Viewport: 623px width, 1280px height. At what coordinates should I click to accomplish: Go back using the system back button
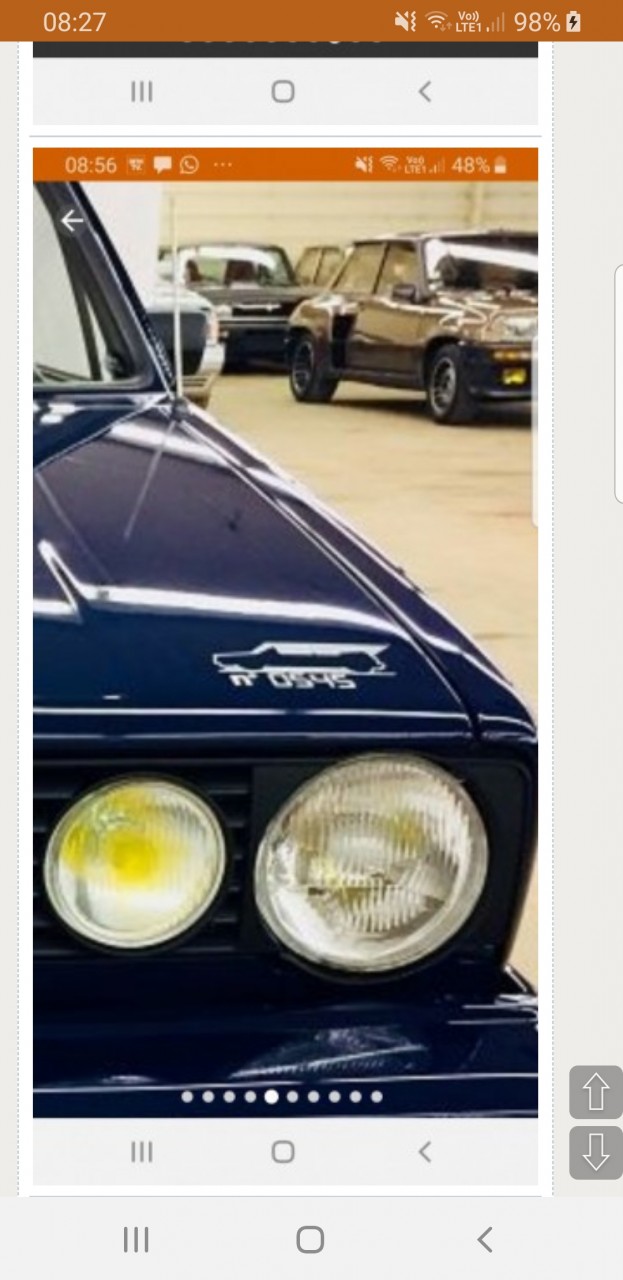tap(485, 1240)
